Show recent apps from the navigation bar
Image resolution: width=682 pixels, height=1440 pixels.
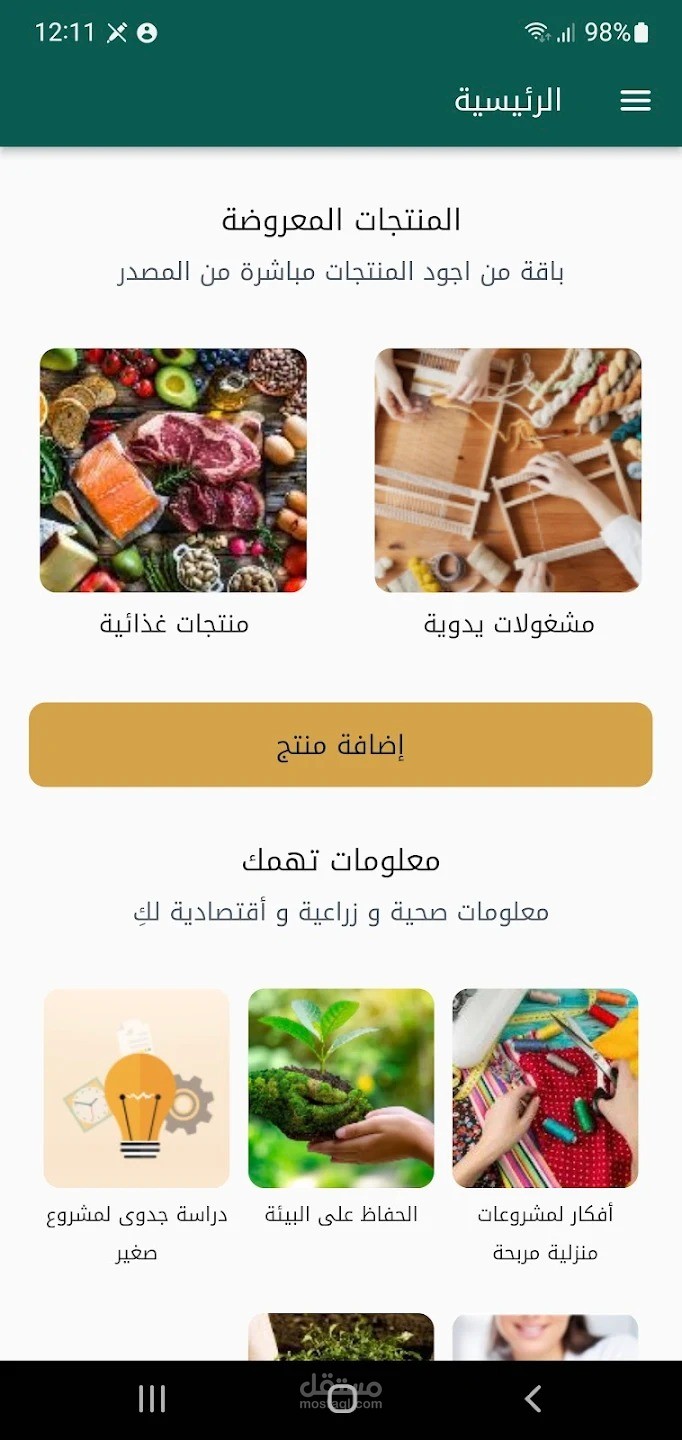[x=151, y=1399]
